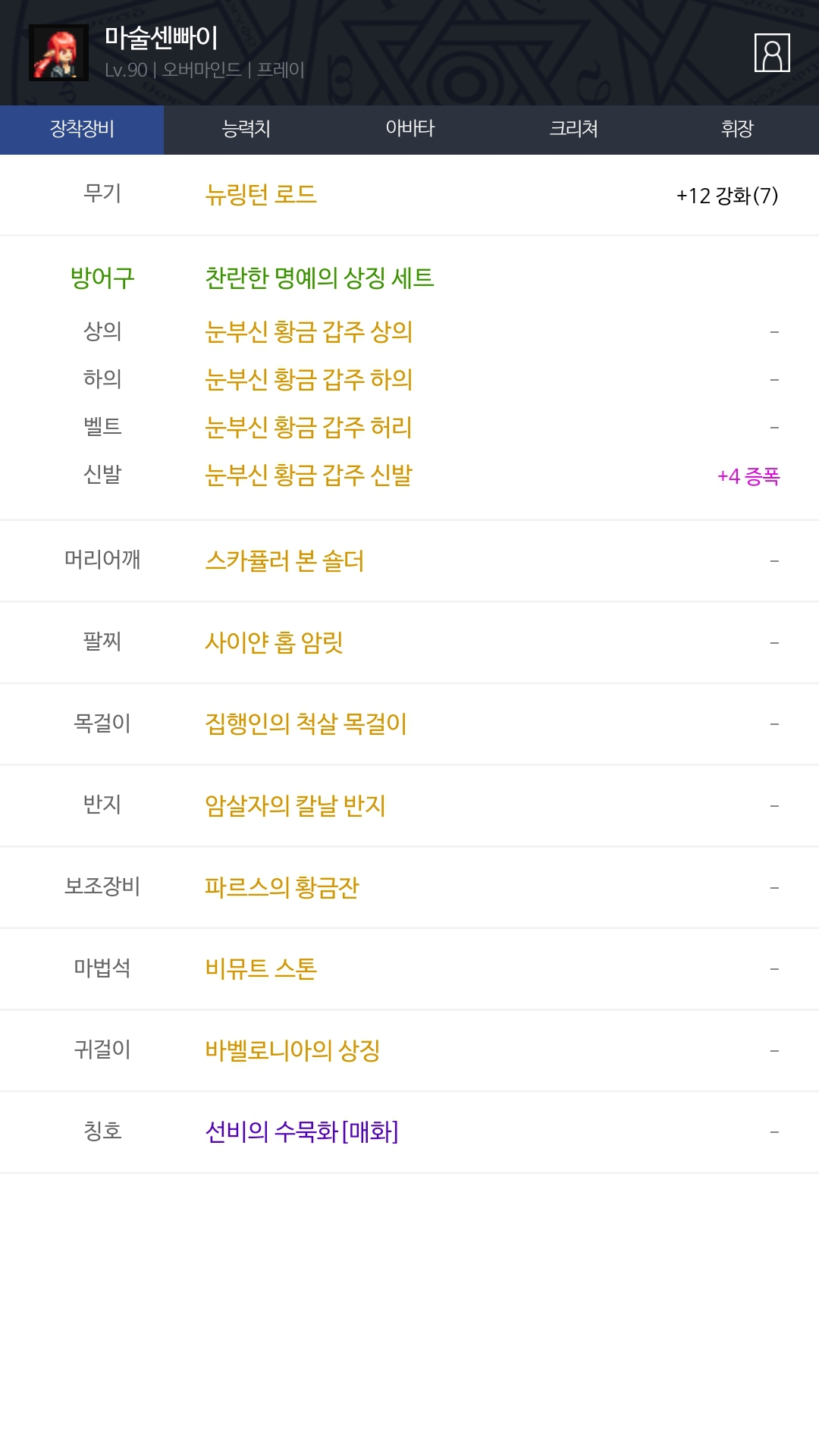This screenshot has width=819, height=1456.
Task: Switch to the 아바타 tab
Action: [409, 129]
